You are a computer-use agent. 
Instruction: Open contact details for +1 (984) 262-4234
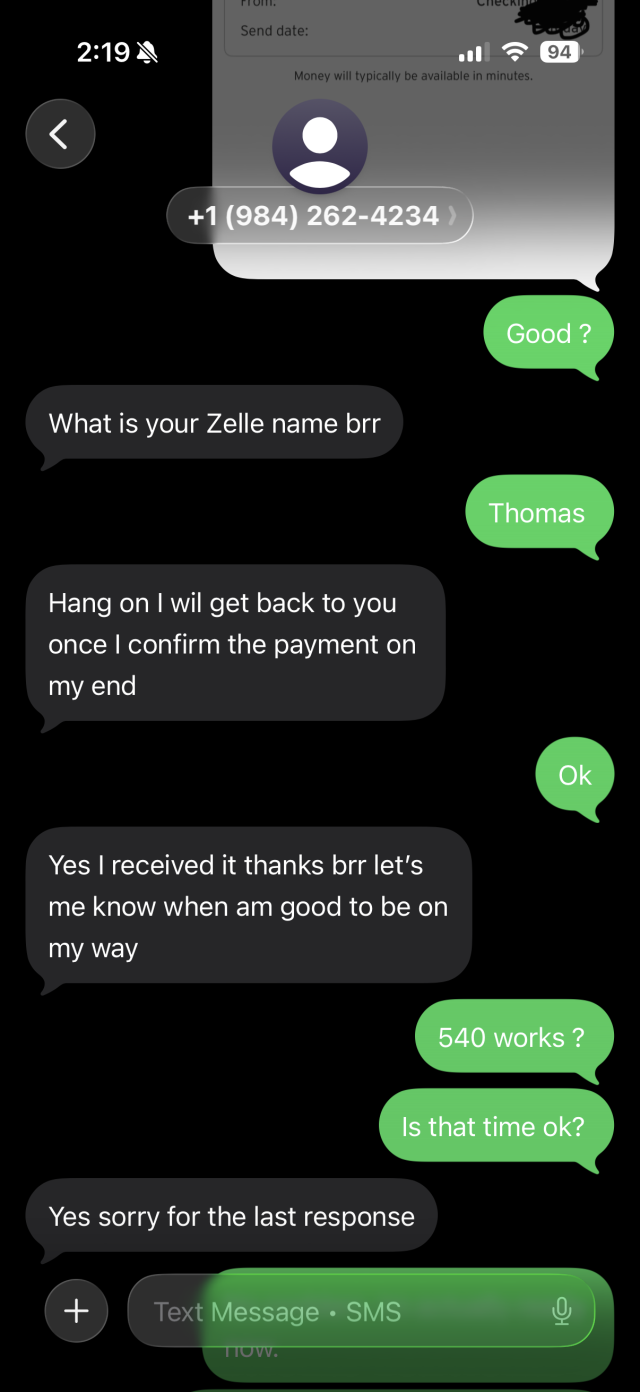coord(318,215)
